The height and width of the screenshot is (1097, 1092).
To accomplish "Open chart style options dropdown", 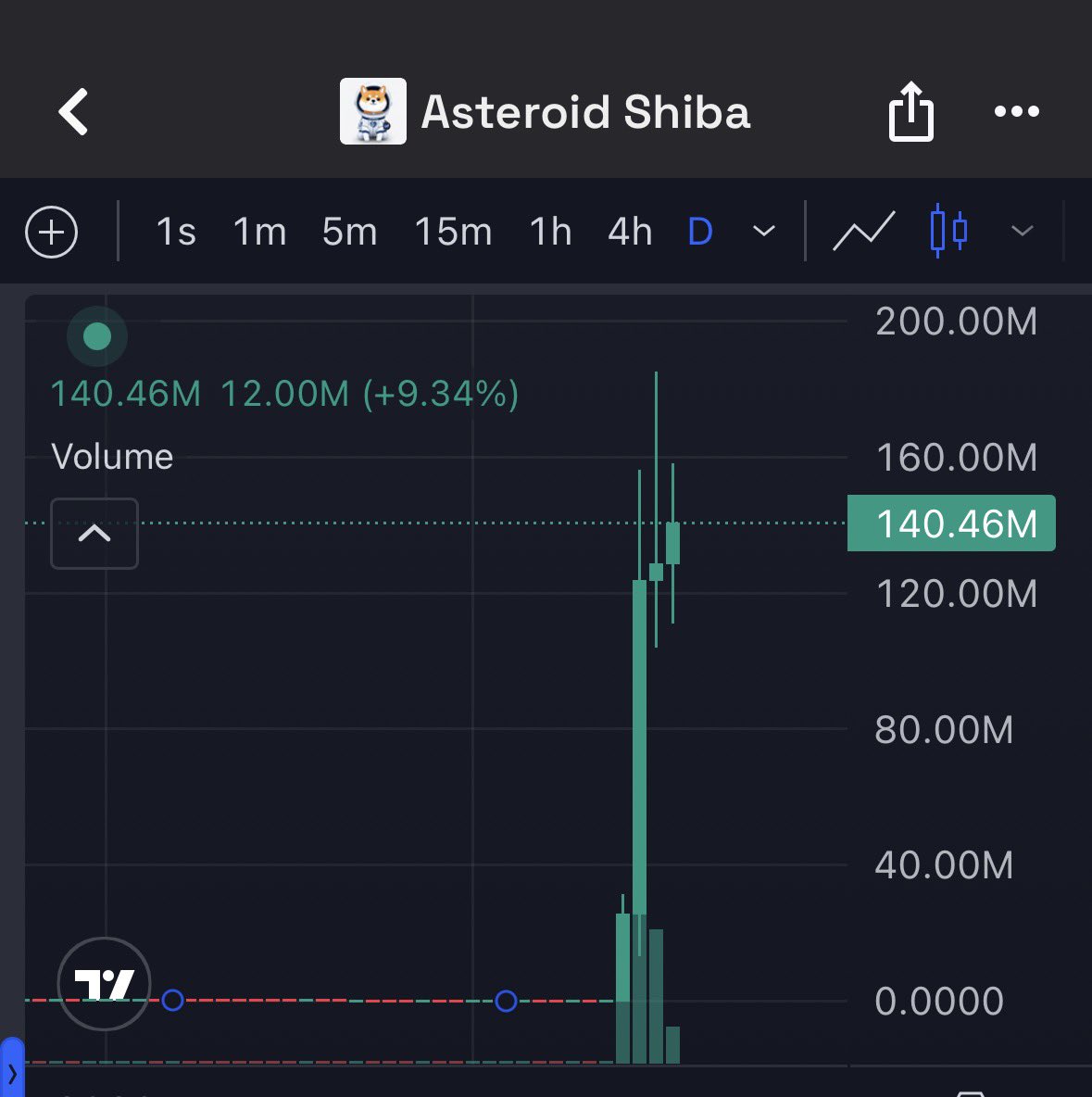I will (x=1022, y=232).
